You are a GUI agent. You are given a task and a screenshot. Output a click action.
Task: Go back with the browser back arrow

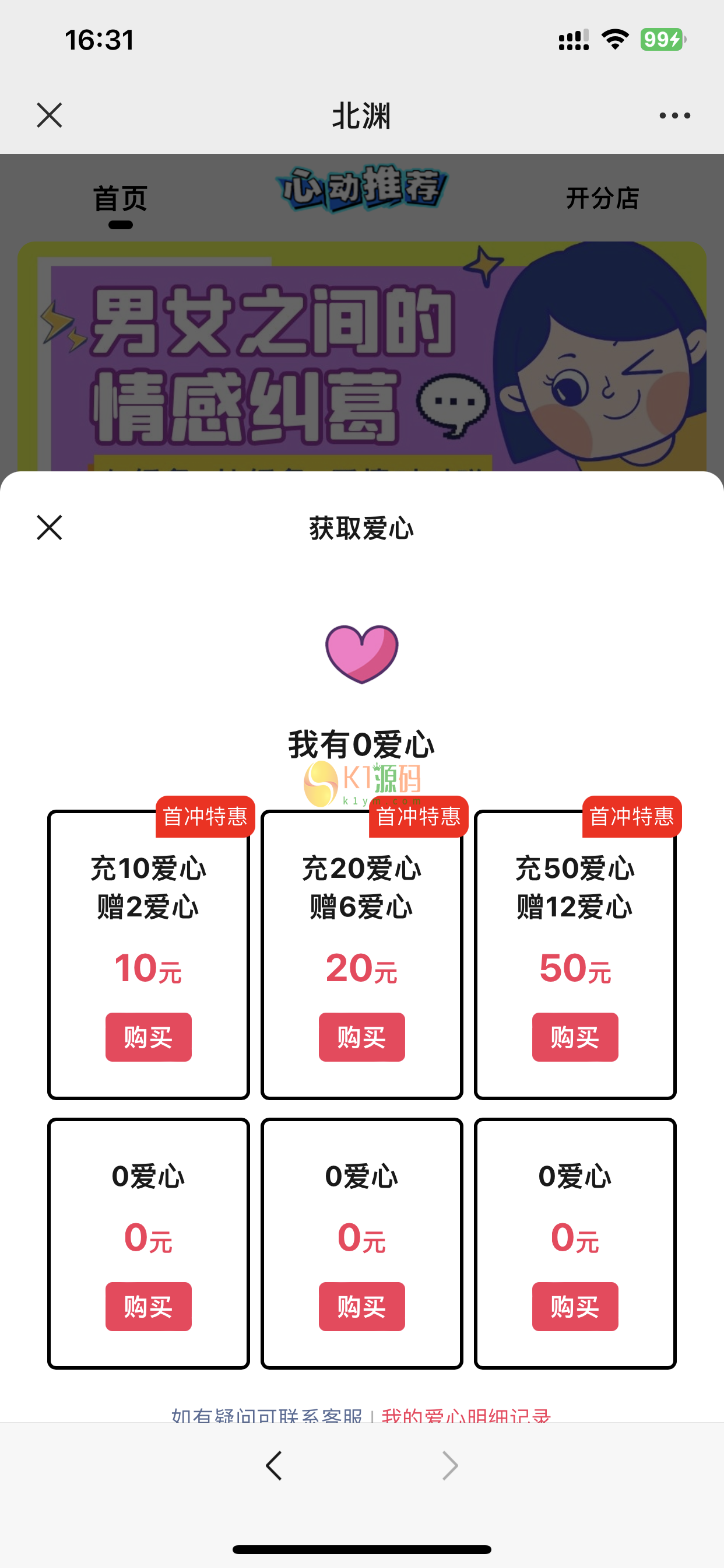point(274,1465)
